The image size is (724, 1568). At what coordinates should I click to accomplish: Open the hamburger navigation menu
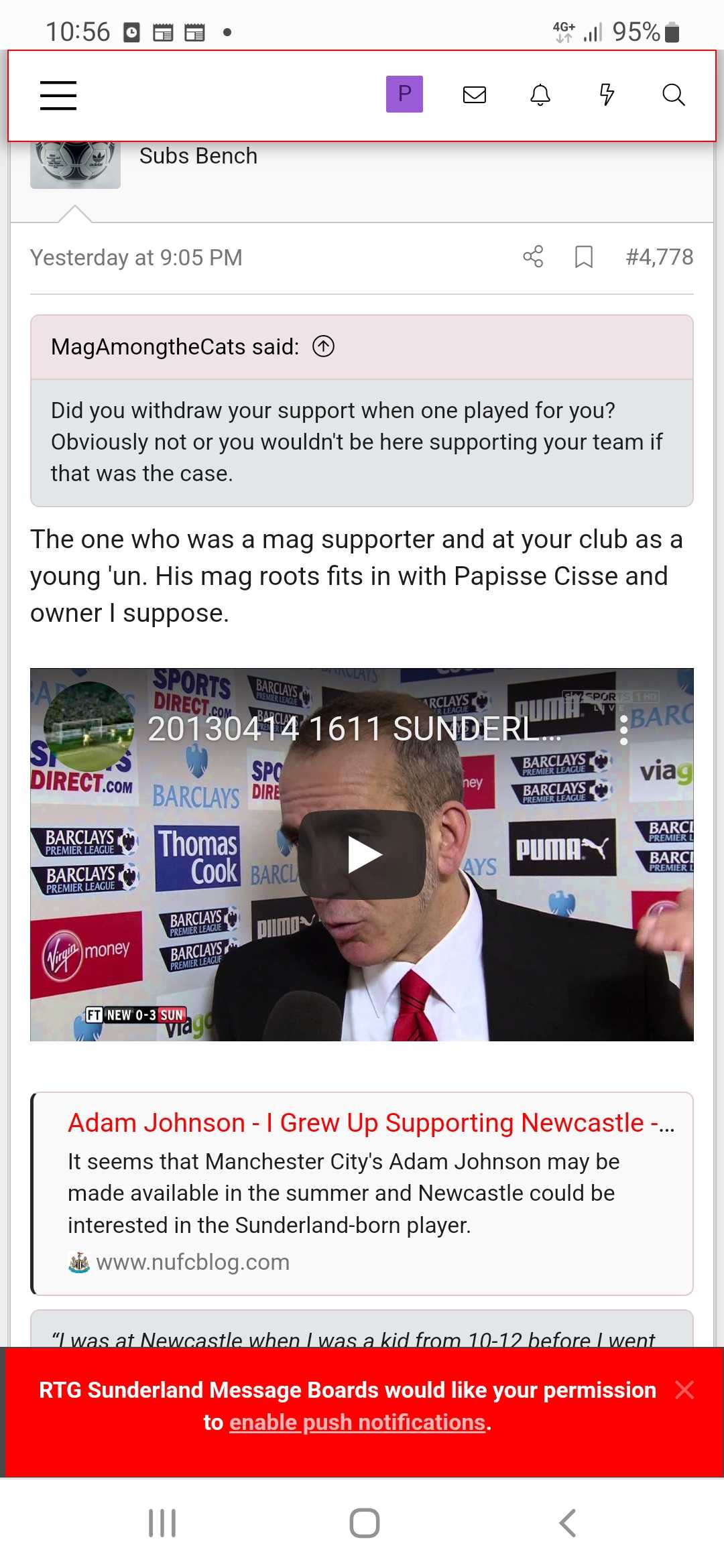coord(58,94)
